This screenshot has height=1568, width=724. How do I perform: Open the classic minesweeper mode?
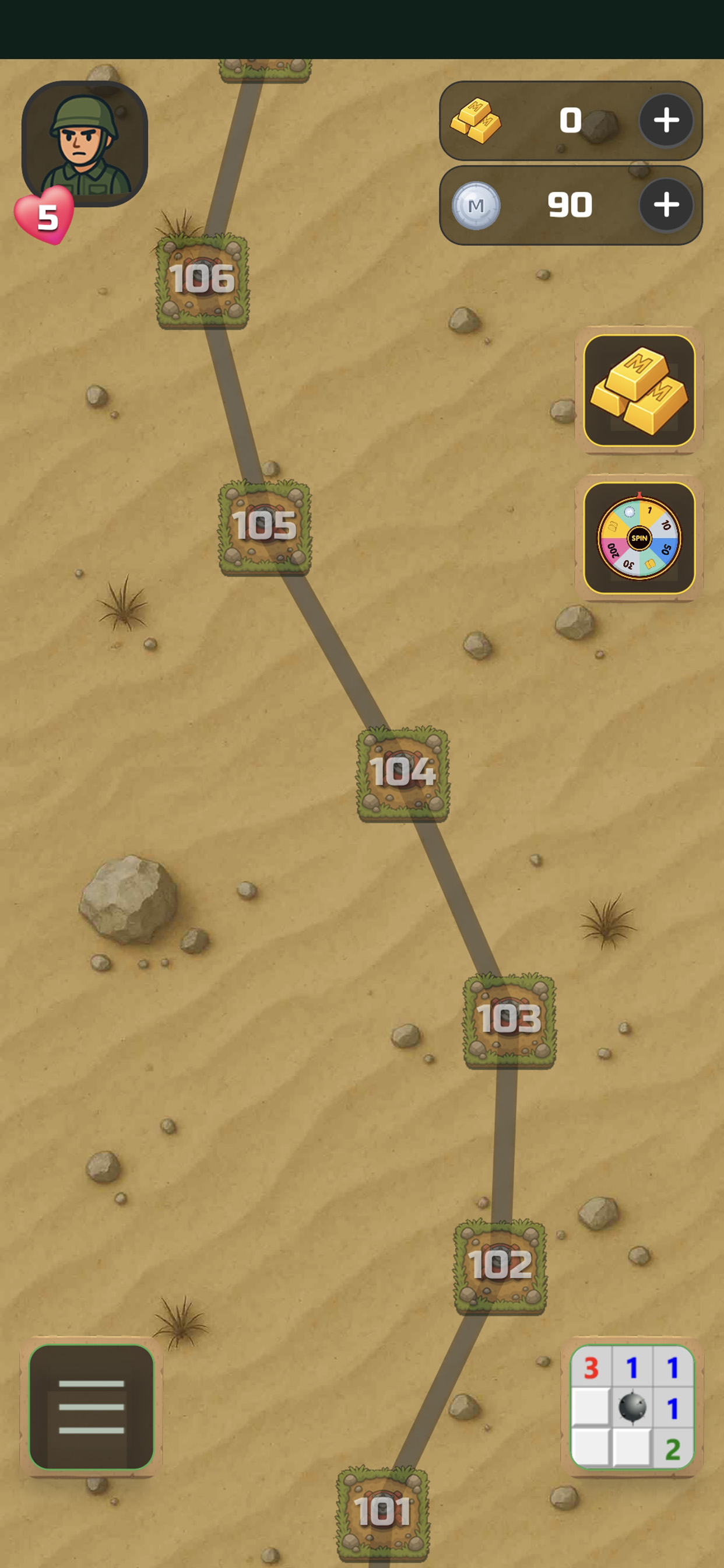tap(631, 1406)
